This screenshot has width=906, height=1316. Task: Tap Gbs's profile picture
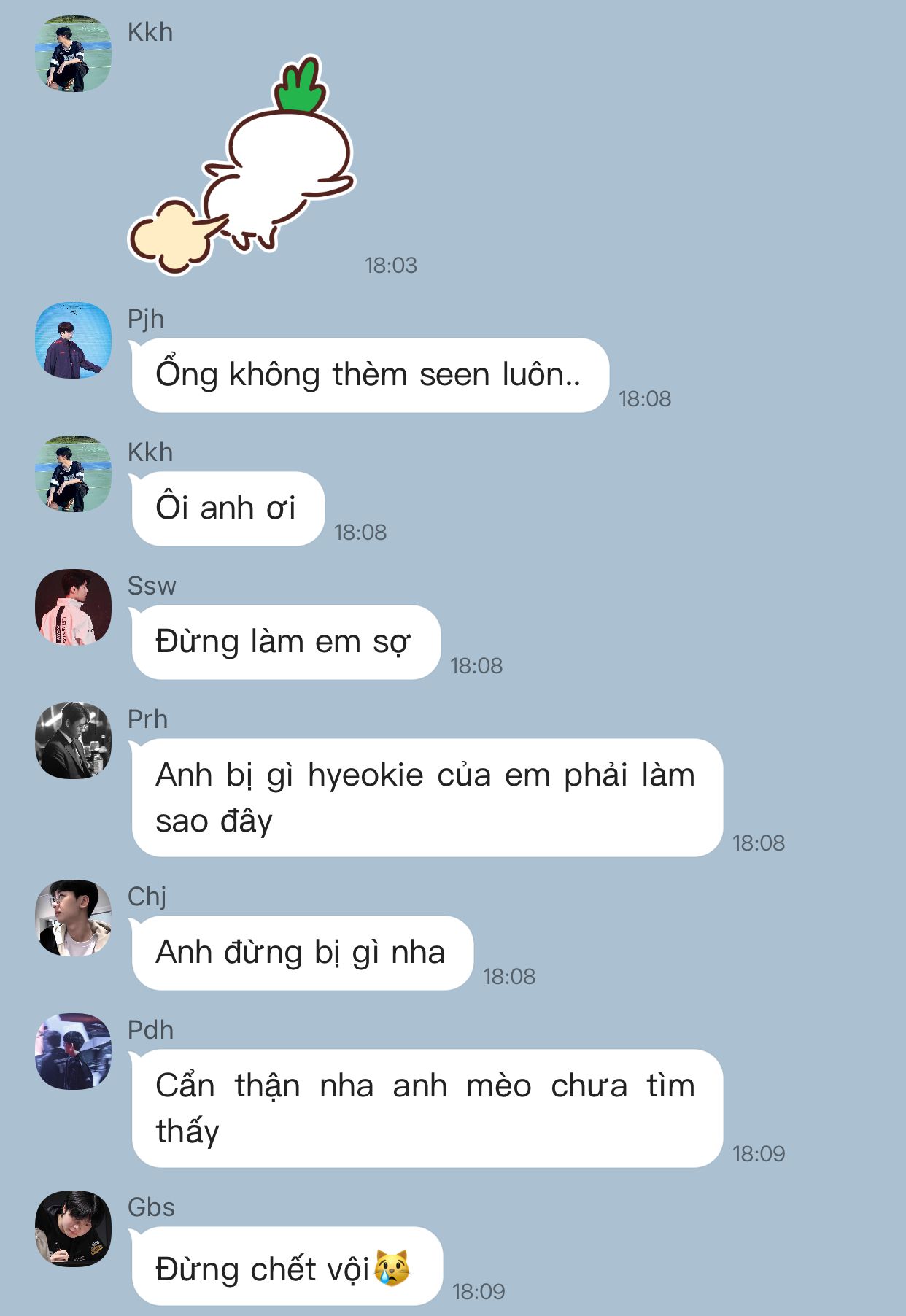(x=73, y=1229)
